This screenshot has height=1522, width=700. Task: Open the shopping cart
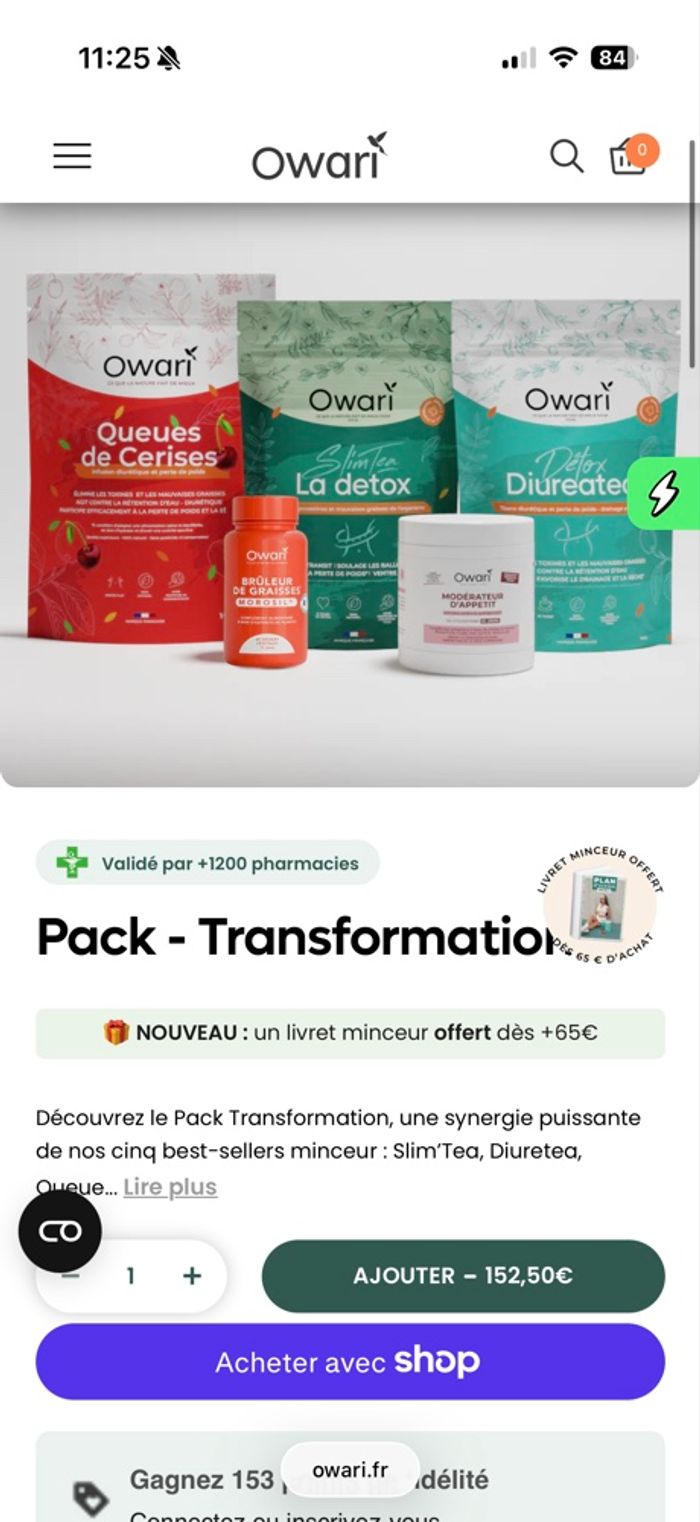pyautogui.click(x=629, y=157)
